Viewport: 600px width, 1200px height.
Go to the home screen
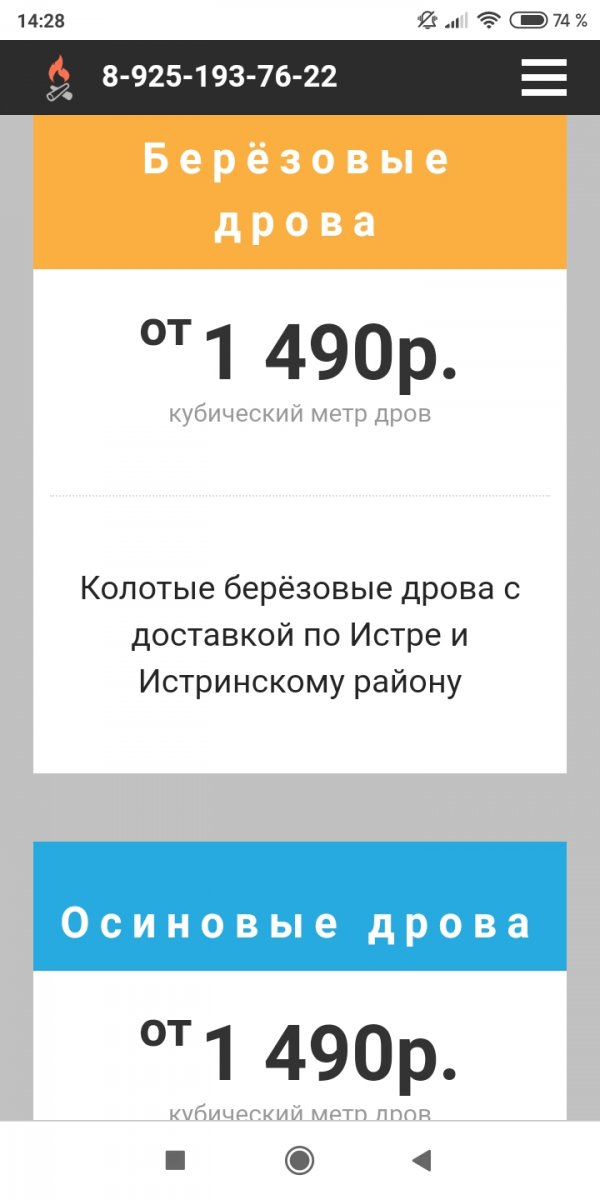tap(299, 1160)
